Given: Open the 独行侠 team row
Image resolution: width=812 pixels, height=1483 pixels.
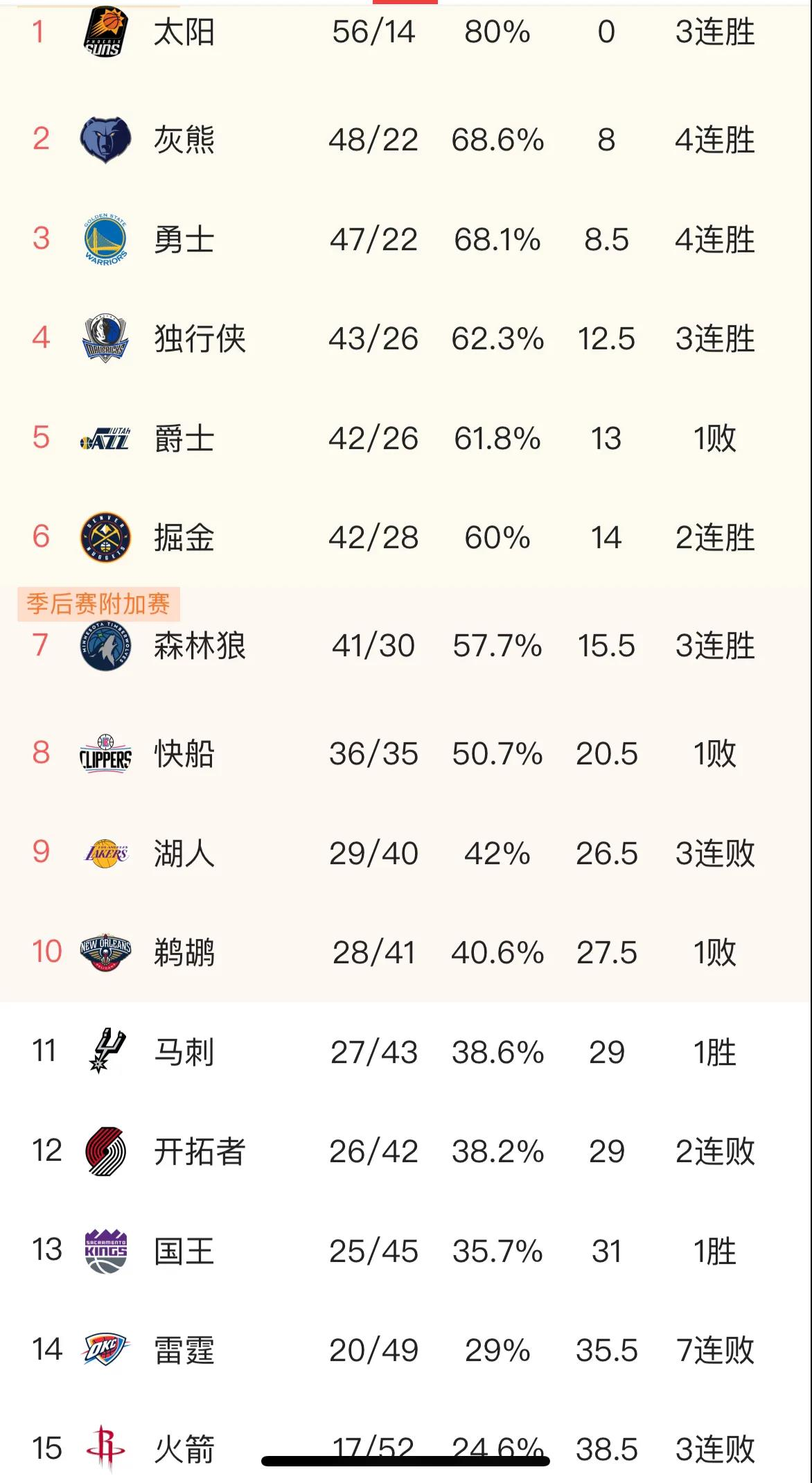Looking at the screenshot, I should [x=406, y=339].
